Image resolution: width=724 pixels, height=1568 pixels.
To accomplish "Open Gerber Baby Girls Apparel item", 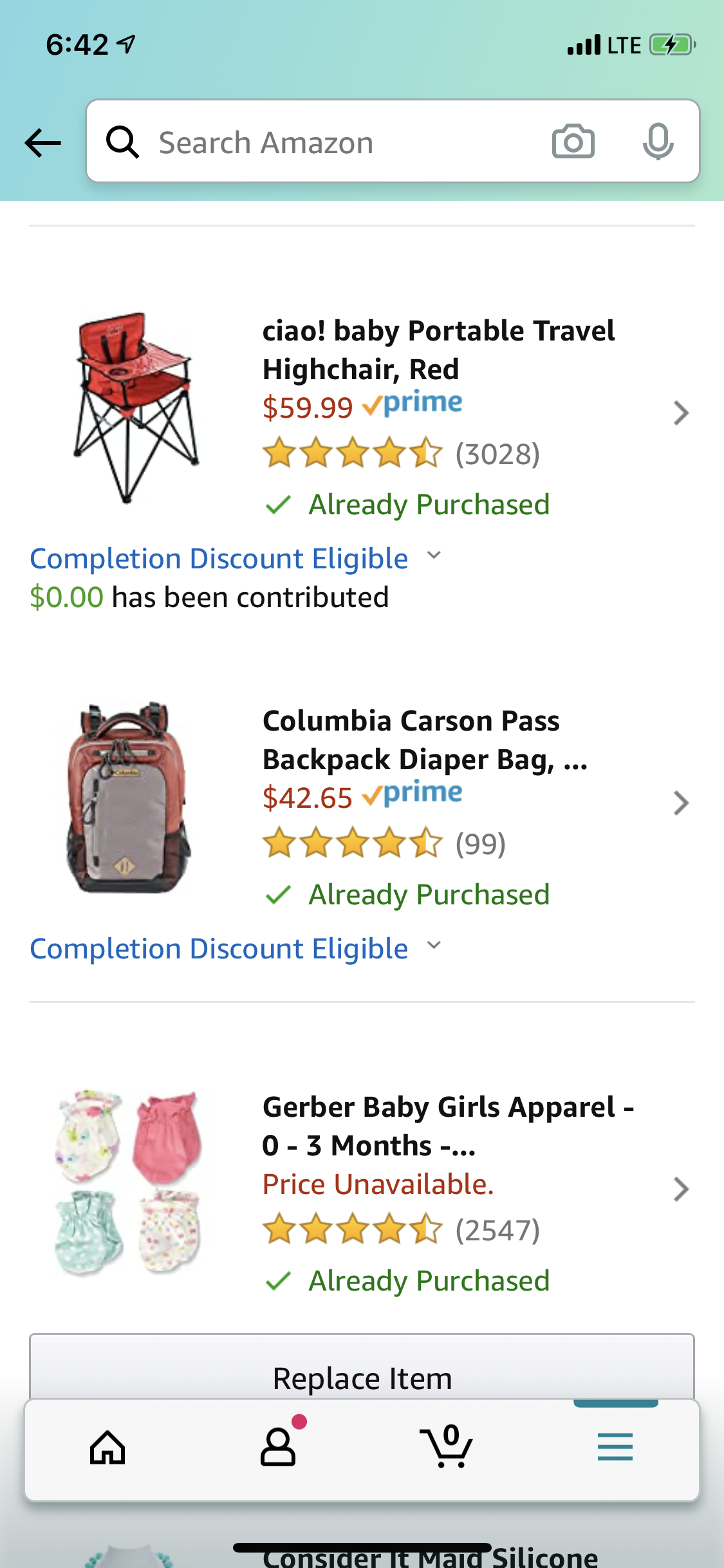I will 447,1126.
